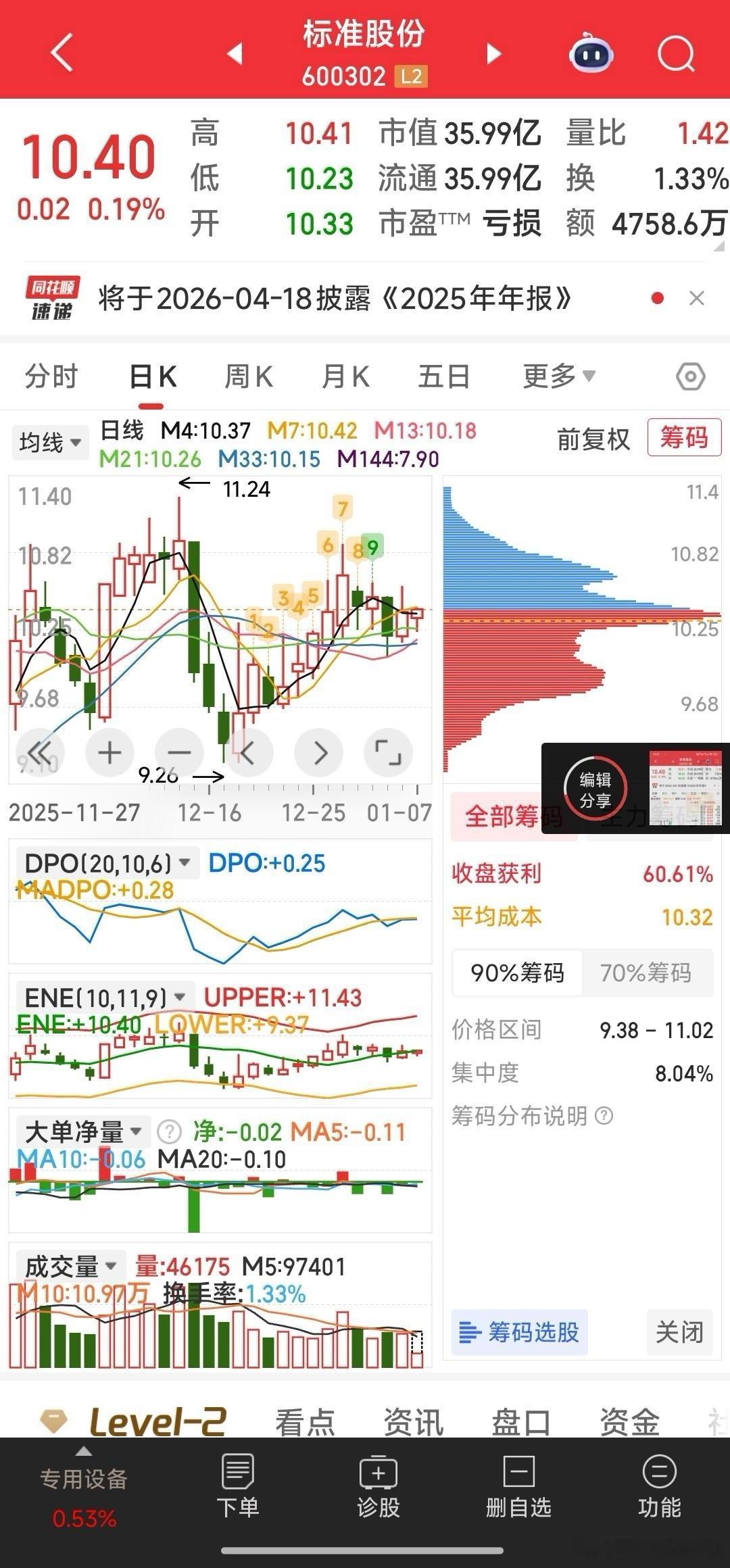The width and height of the screenshot is (730, 1568).
Task: Open the 均线 moving average dropdown
Action: (x=49, y=442)
